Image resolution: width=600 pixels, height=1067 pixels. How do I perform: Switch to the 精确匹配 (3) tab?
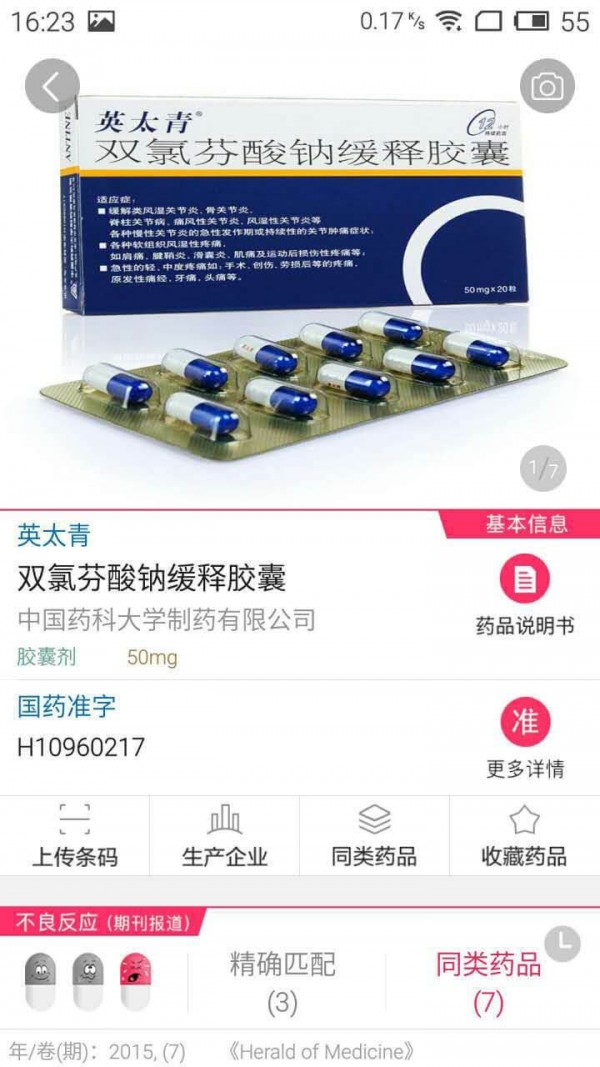tap(283, 982)
